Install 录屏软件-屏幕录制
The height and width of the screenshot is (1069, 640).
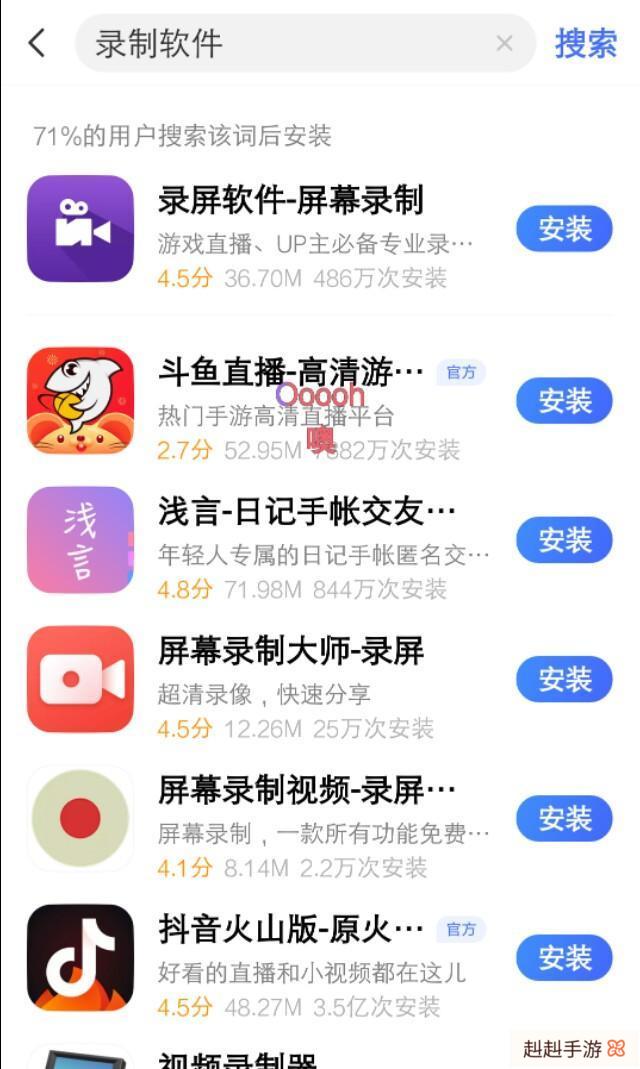[564, 229]
